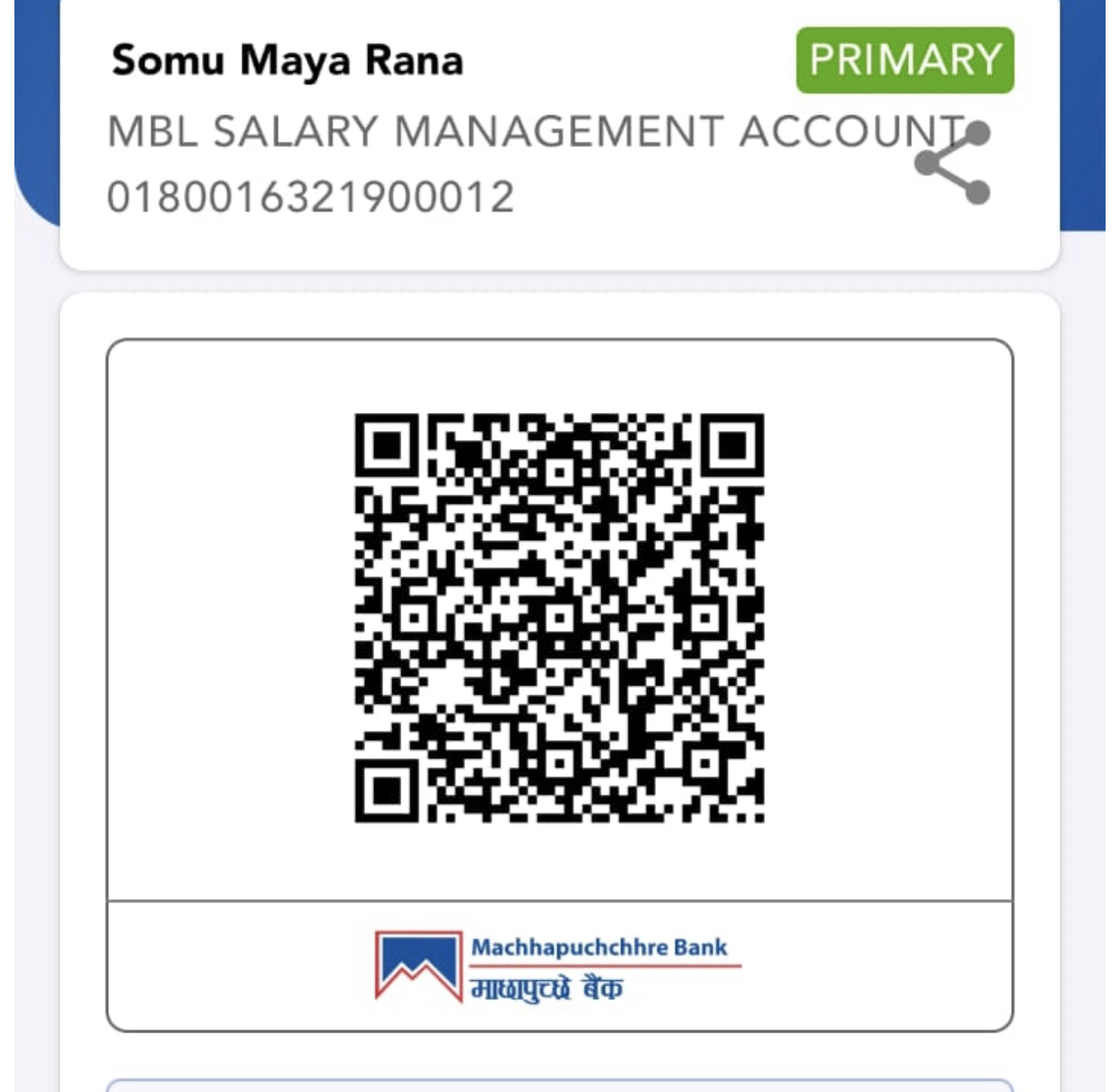
Task: Share the account details
Action: pyautogui.click(x=953, y=163)
